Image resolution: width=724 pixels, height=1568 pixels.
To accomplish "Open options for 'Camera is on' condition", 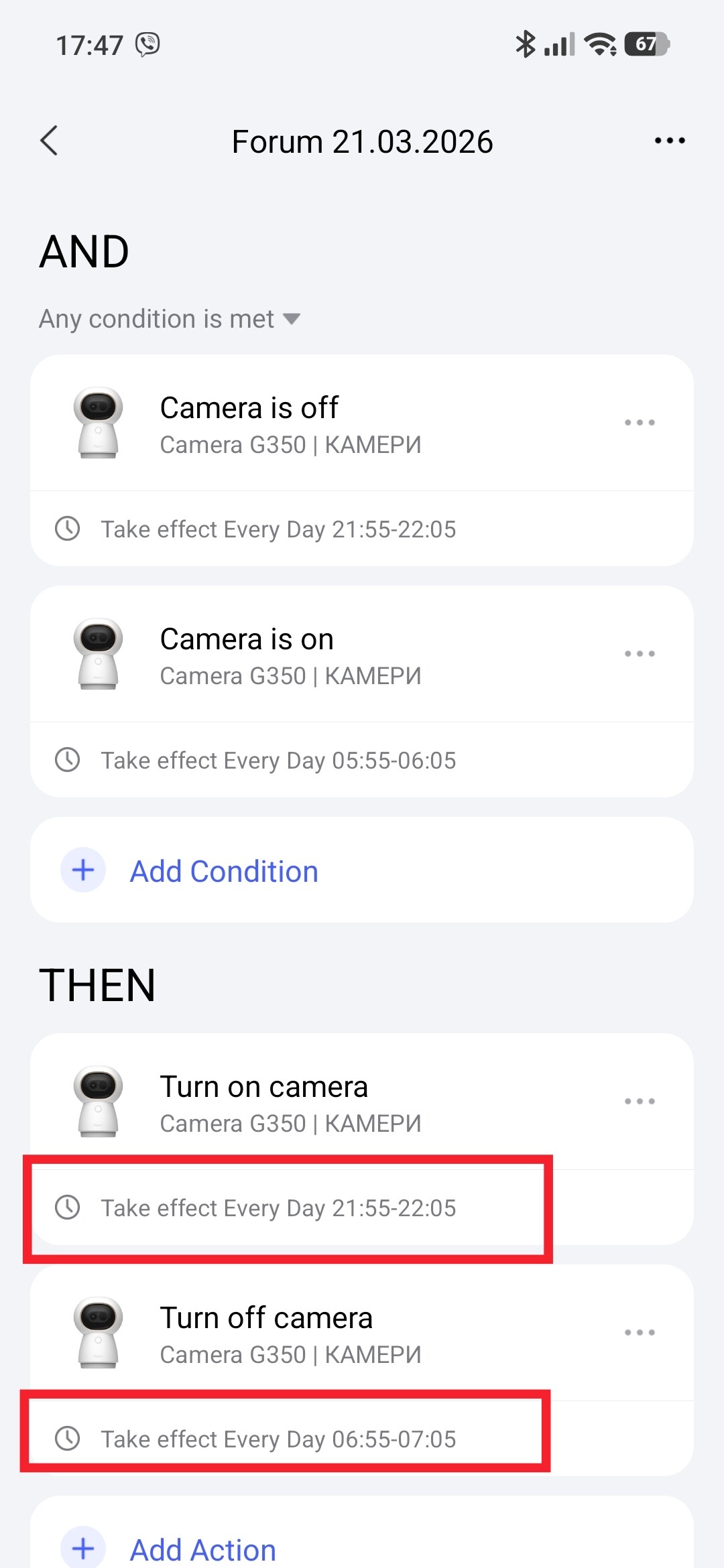I will click(x=640, y=654).
